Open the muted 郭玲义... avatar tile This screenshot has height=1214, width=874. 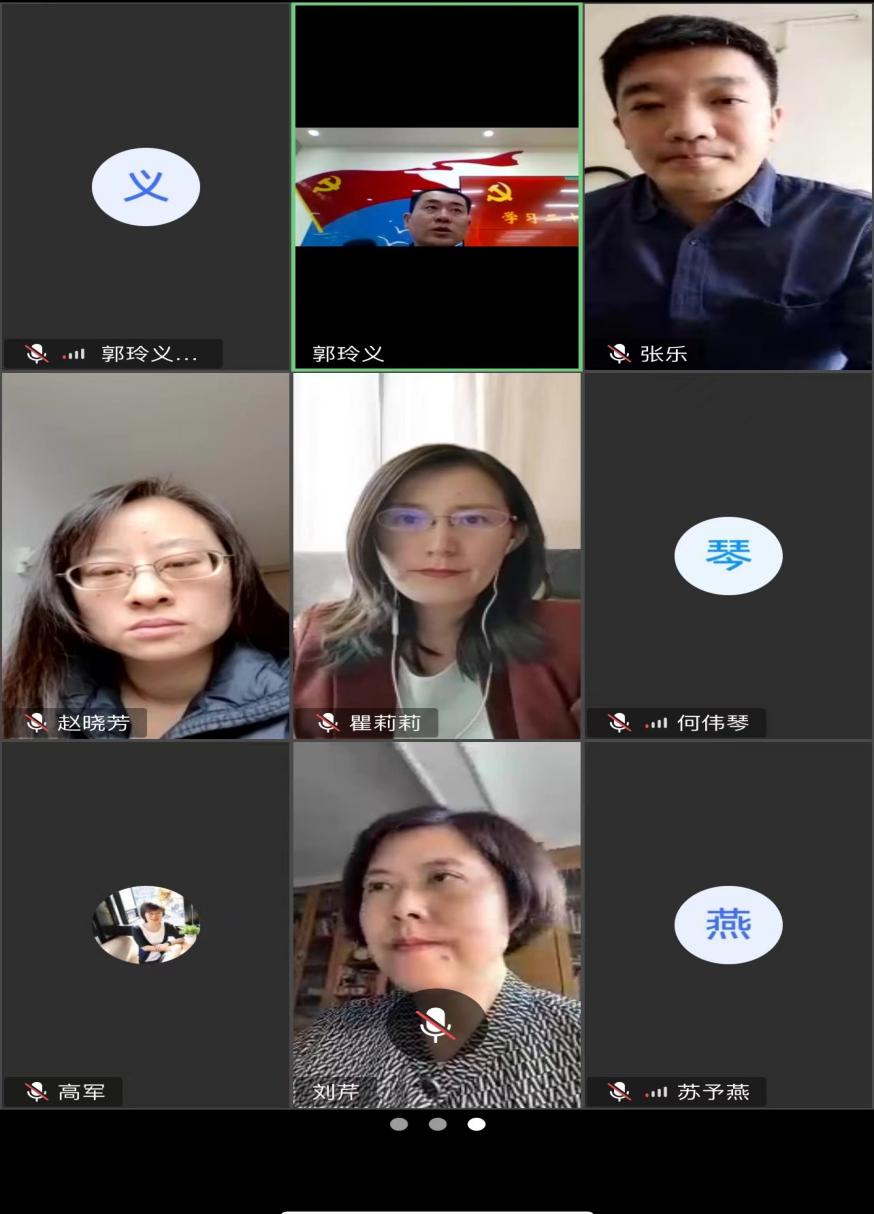pyautogui.click(x=146, y=187)
